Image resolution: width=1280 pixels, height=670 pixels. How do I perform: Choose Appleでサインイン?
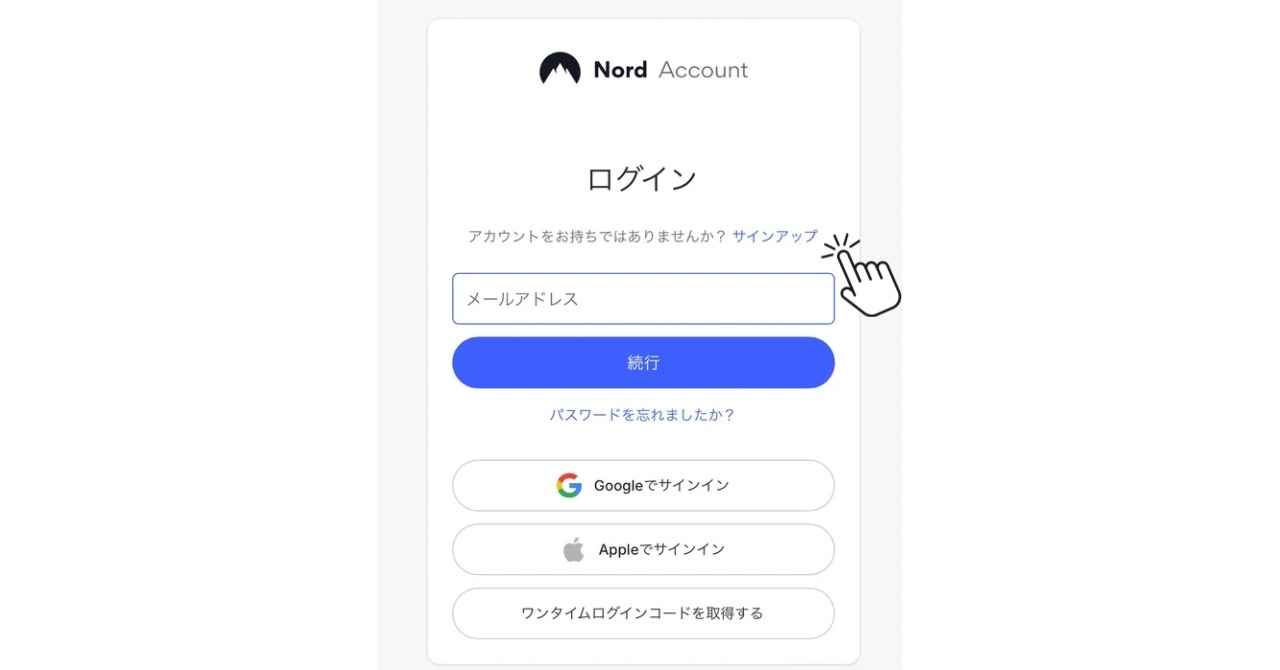click(x=642, y=549)
